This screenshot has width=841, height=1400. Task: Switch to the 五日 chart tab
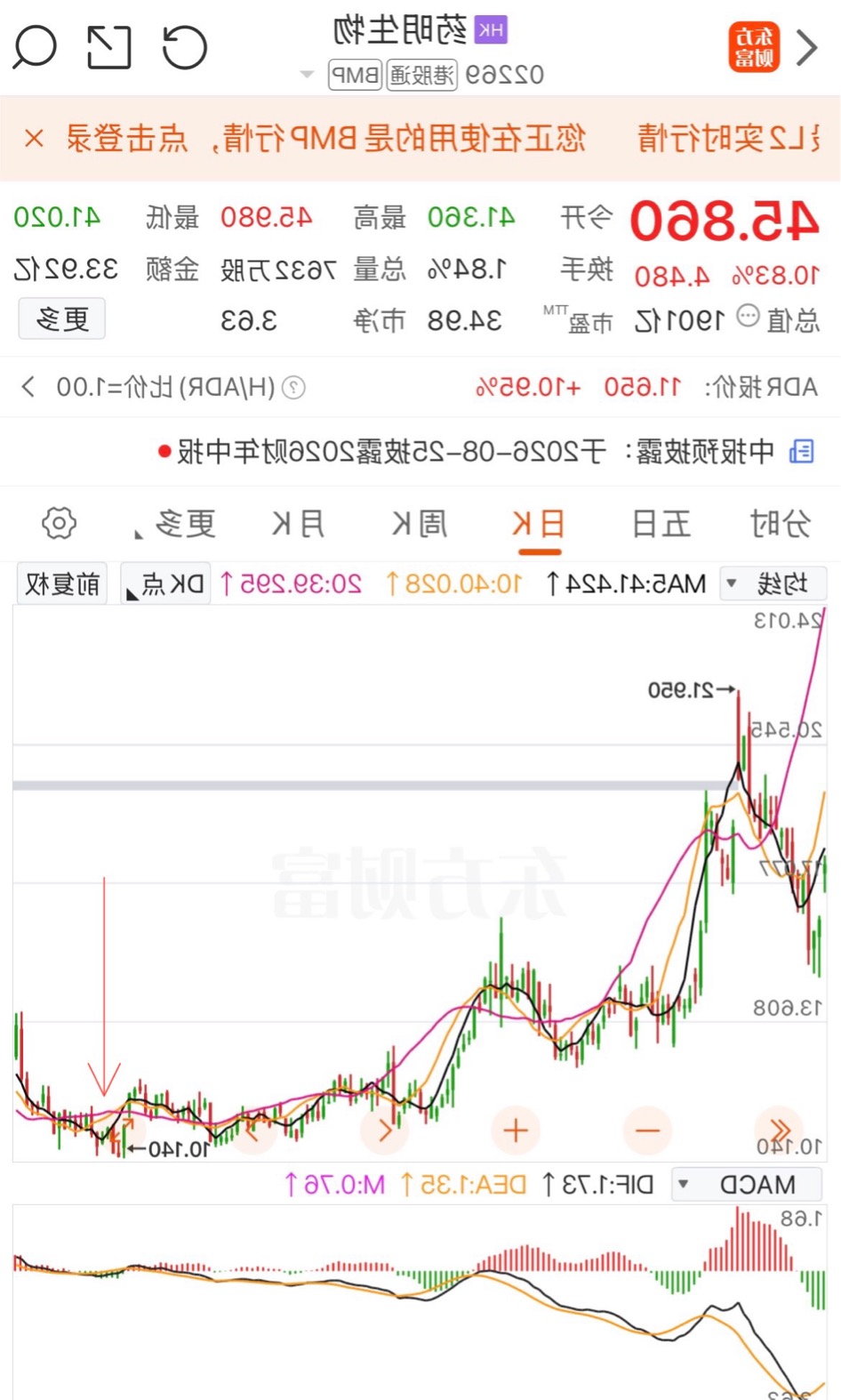click(661, 524)
